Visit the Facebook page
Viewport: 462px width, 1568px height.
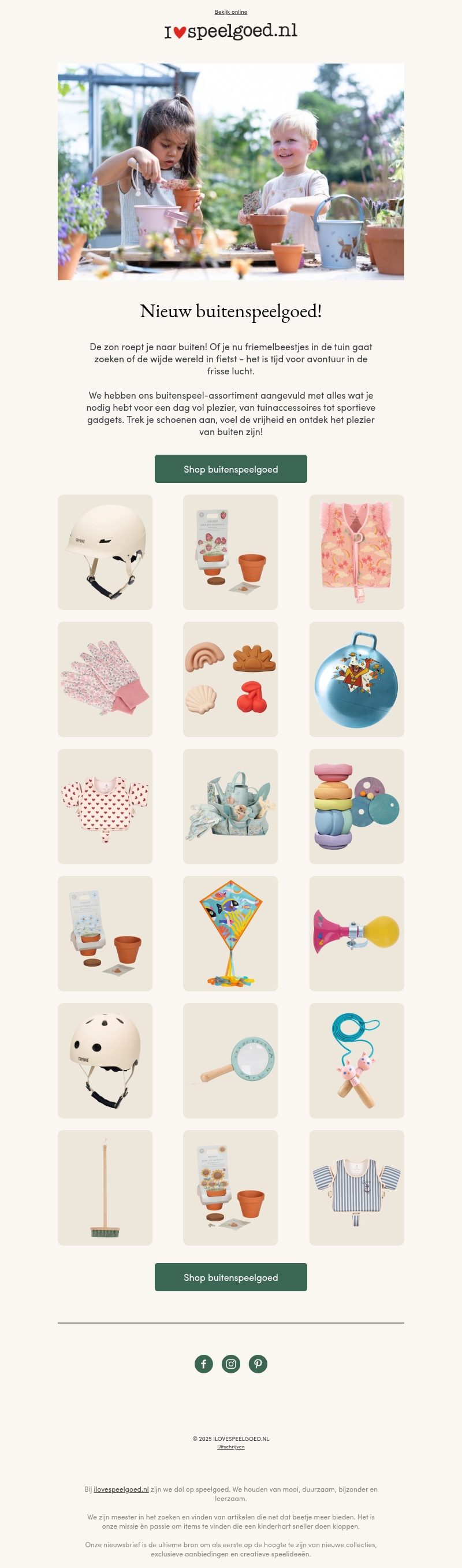click(x=204, y=1364)
